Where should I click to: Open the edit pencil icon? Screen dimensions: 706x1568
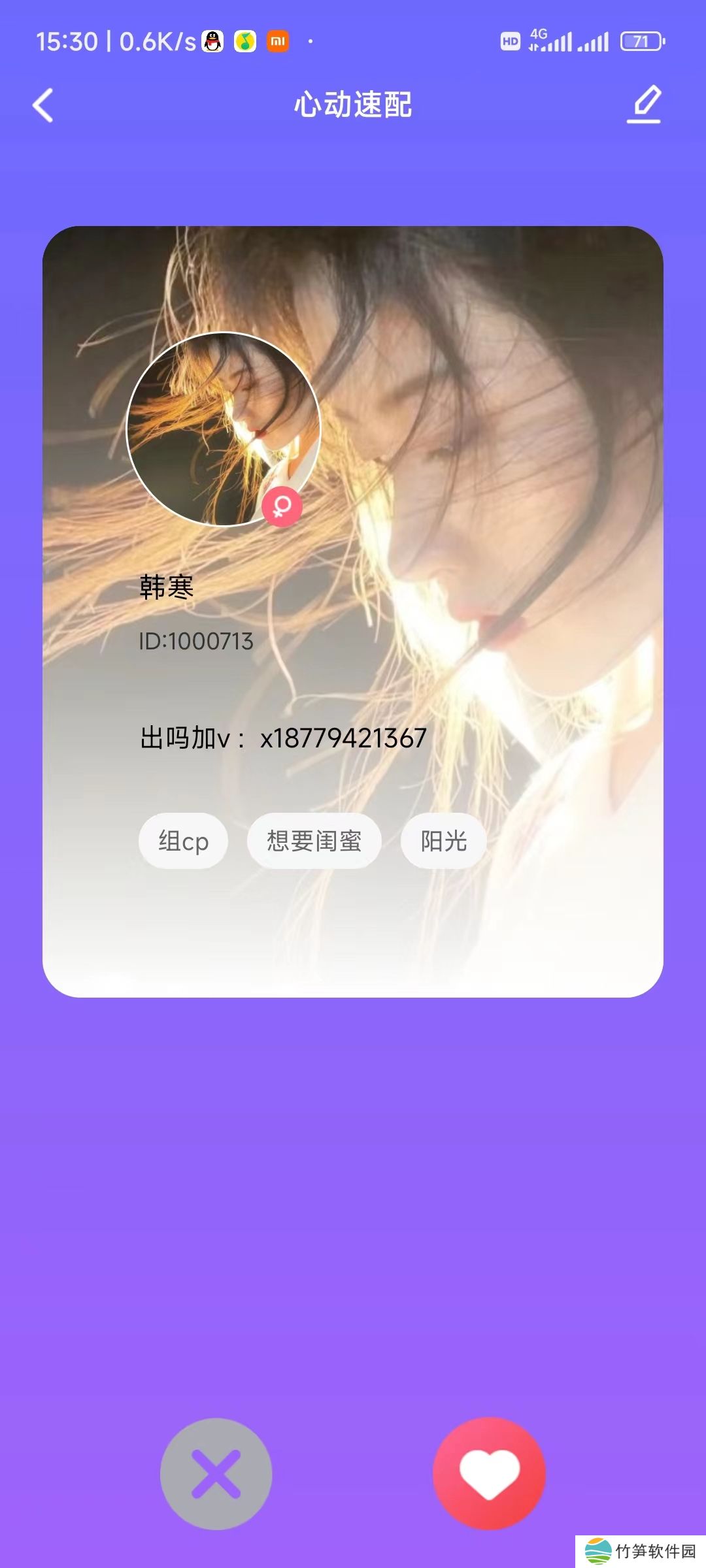click(x=645, y=105)
